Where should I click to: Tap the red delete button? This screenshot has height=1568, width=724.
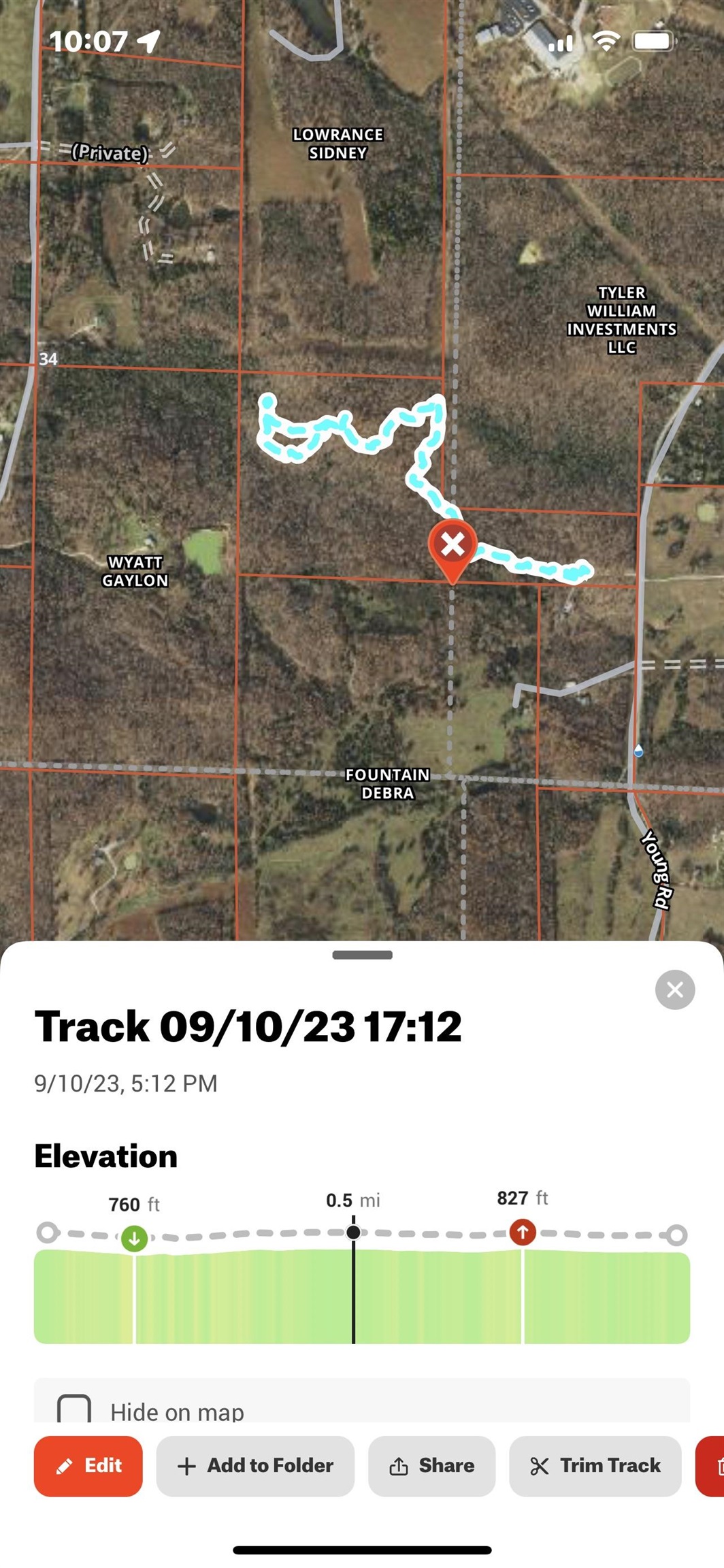coord(712,1465)
